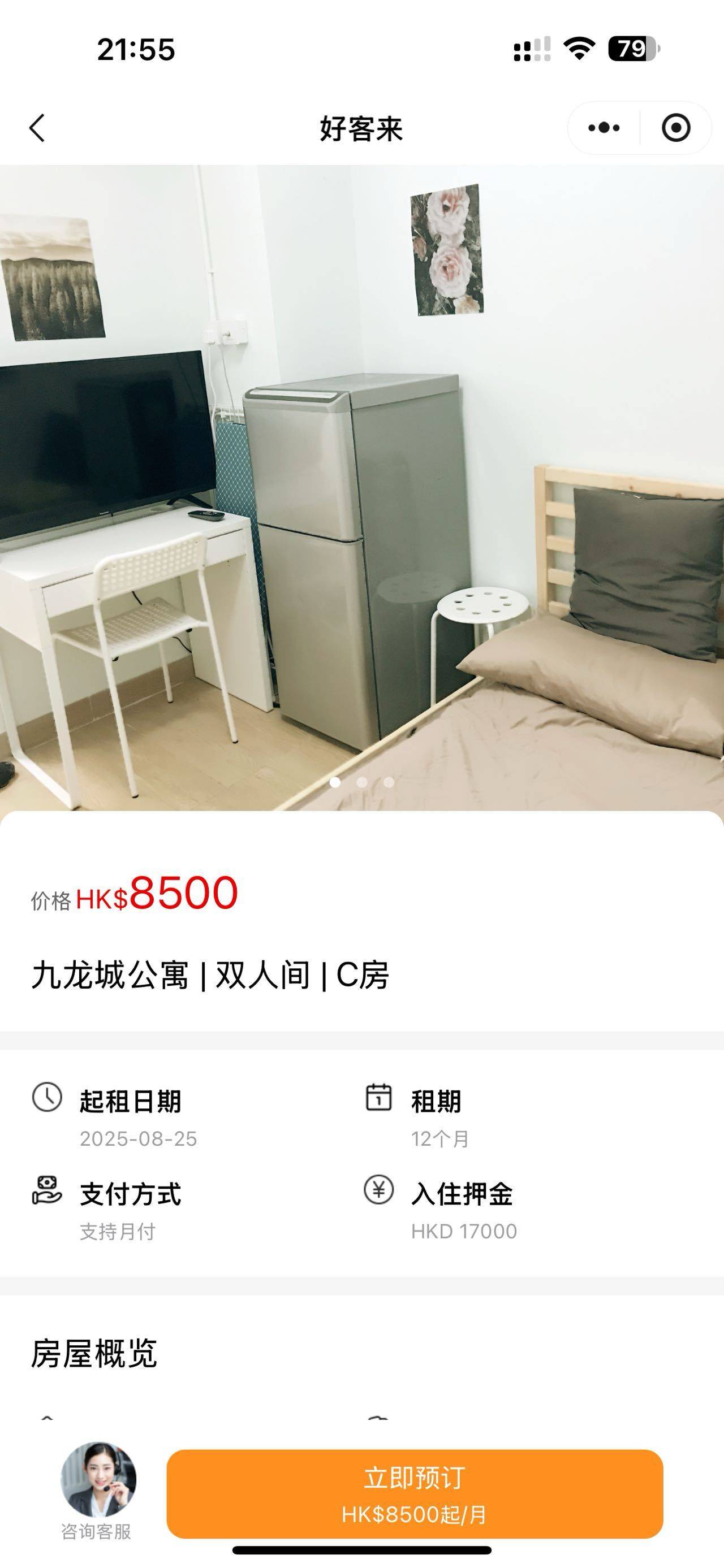This screenshot has height=1568, width=724.
Task: Contact 咨询客服 customer service
Action: point(97,1490)
